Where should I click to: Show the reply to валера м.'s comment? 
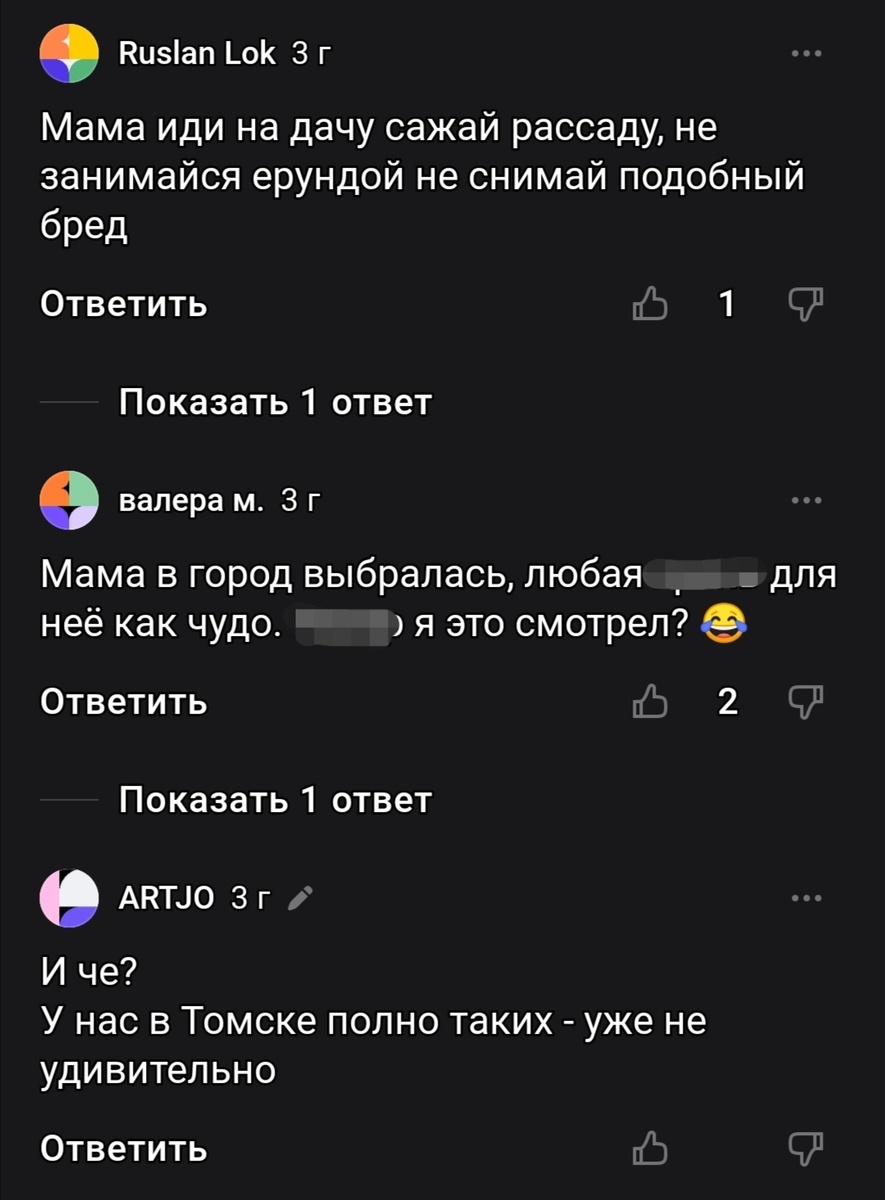[x=273, y=799]
